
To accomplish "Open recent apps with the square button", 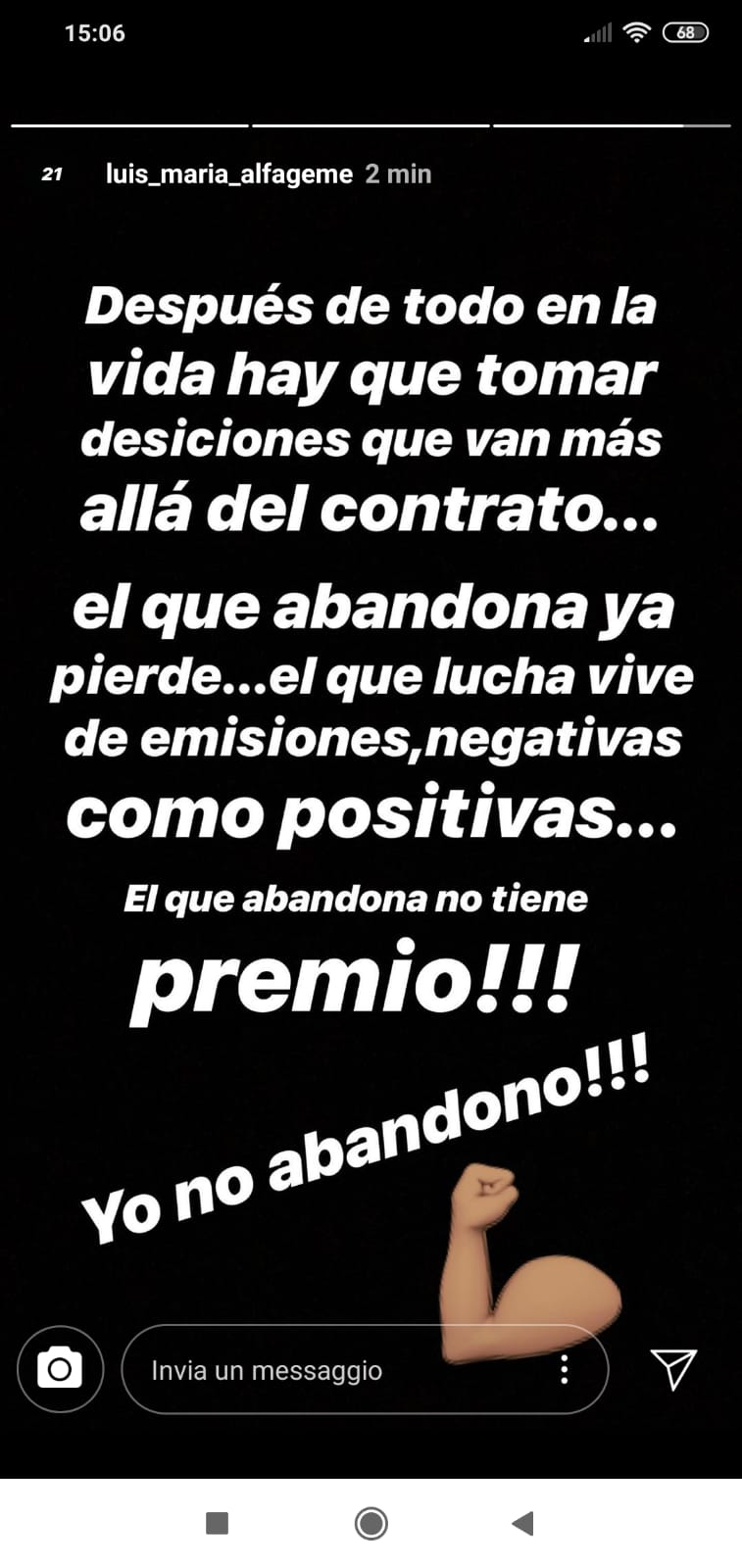I will pyautogui.click(x=218, y=1523).
